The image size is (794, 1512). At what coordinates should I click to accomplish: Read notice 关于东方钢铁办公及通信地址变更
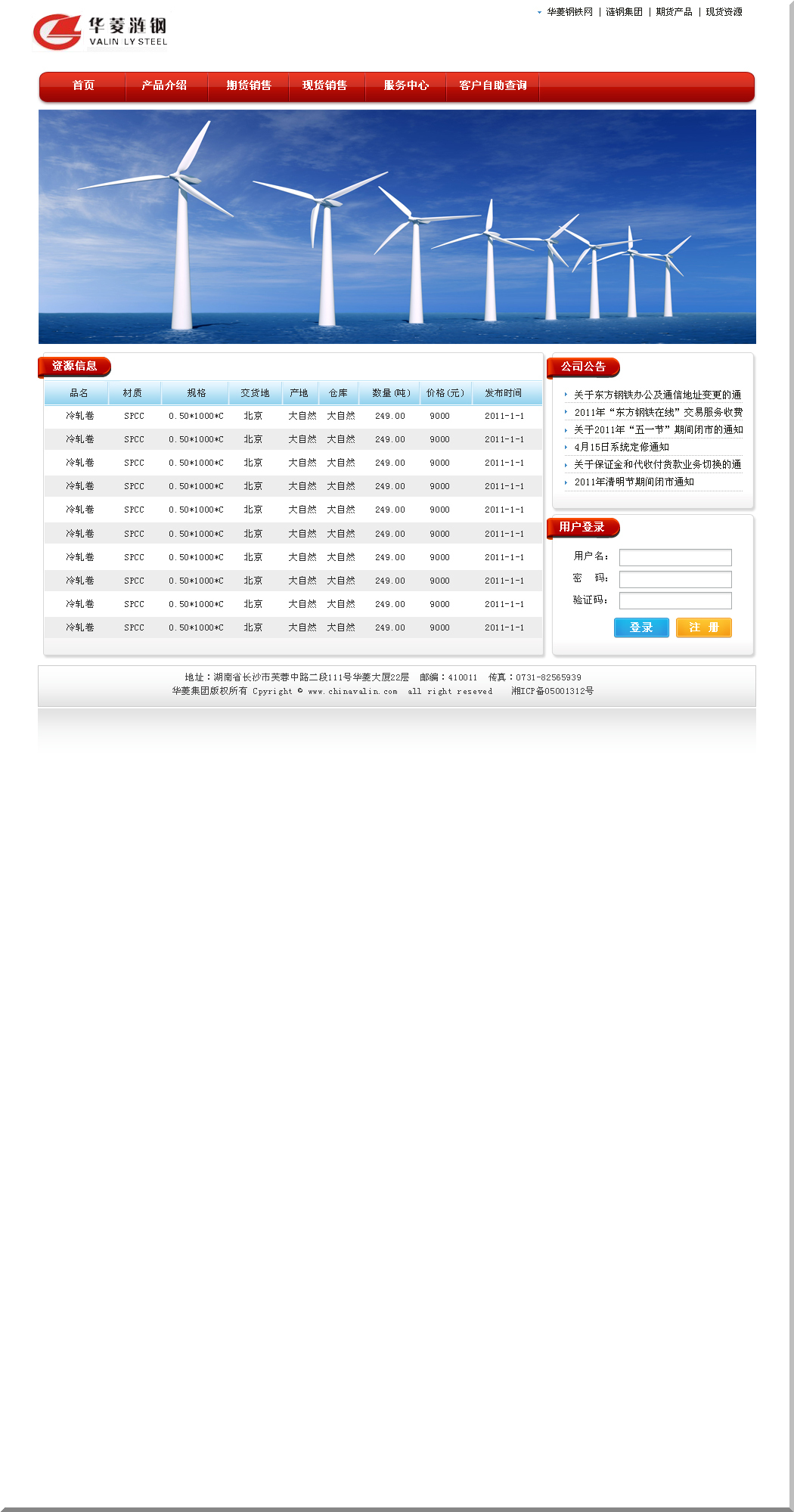tap(656, 395)
